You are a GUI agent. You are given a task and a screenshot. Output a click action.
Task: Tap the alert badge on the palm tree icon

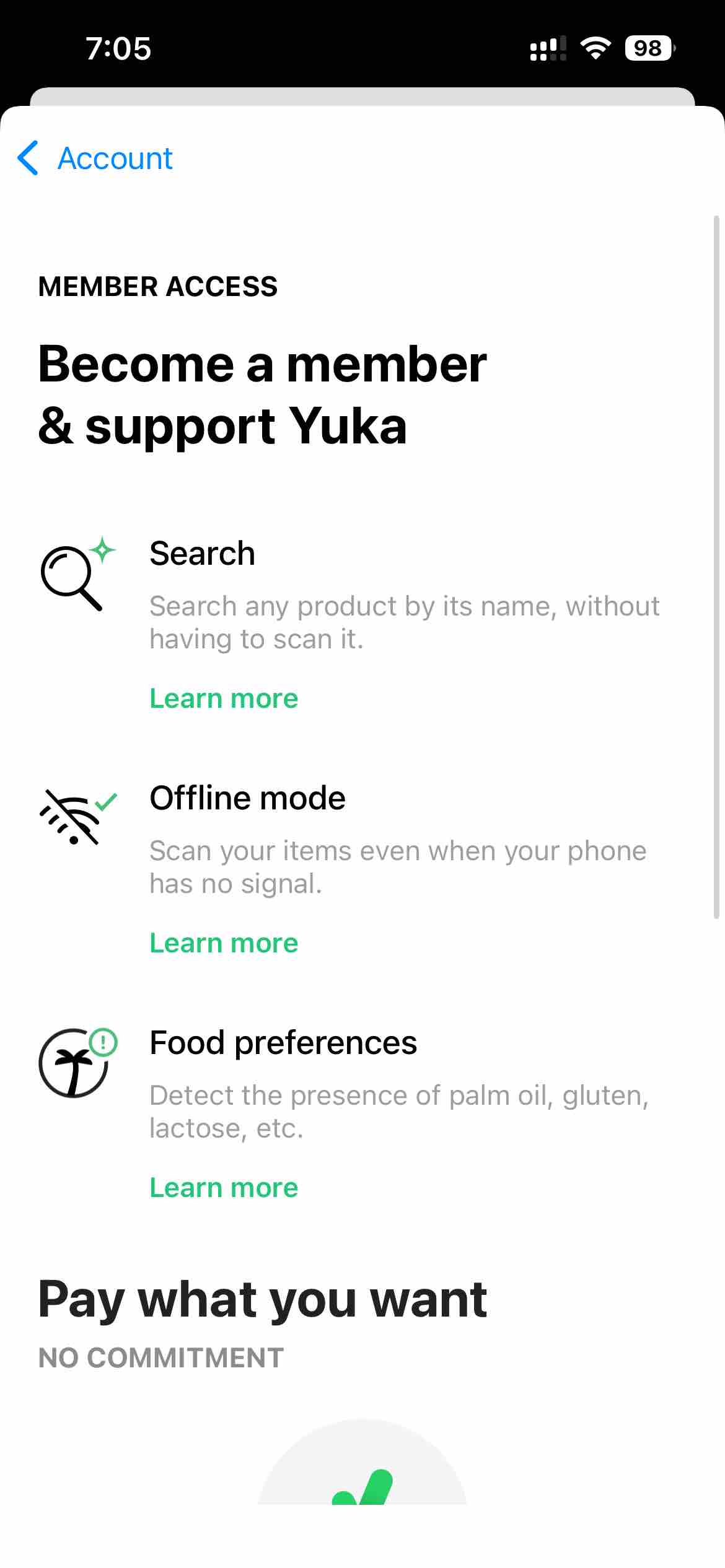pyautogui.click(x=104, y=1041)
